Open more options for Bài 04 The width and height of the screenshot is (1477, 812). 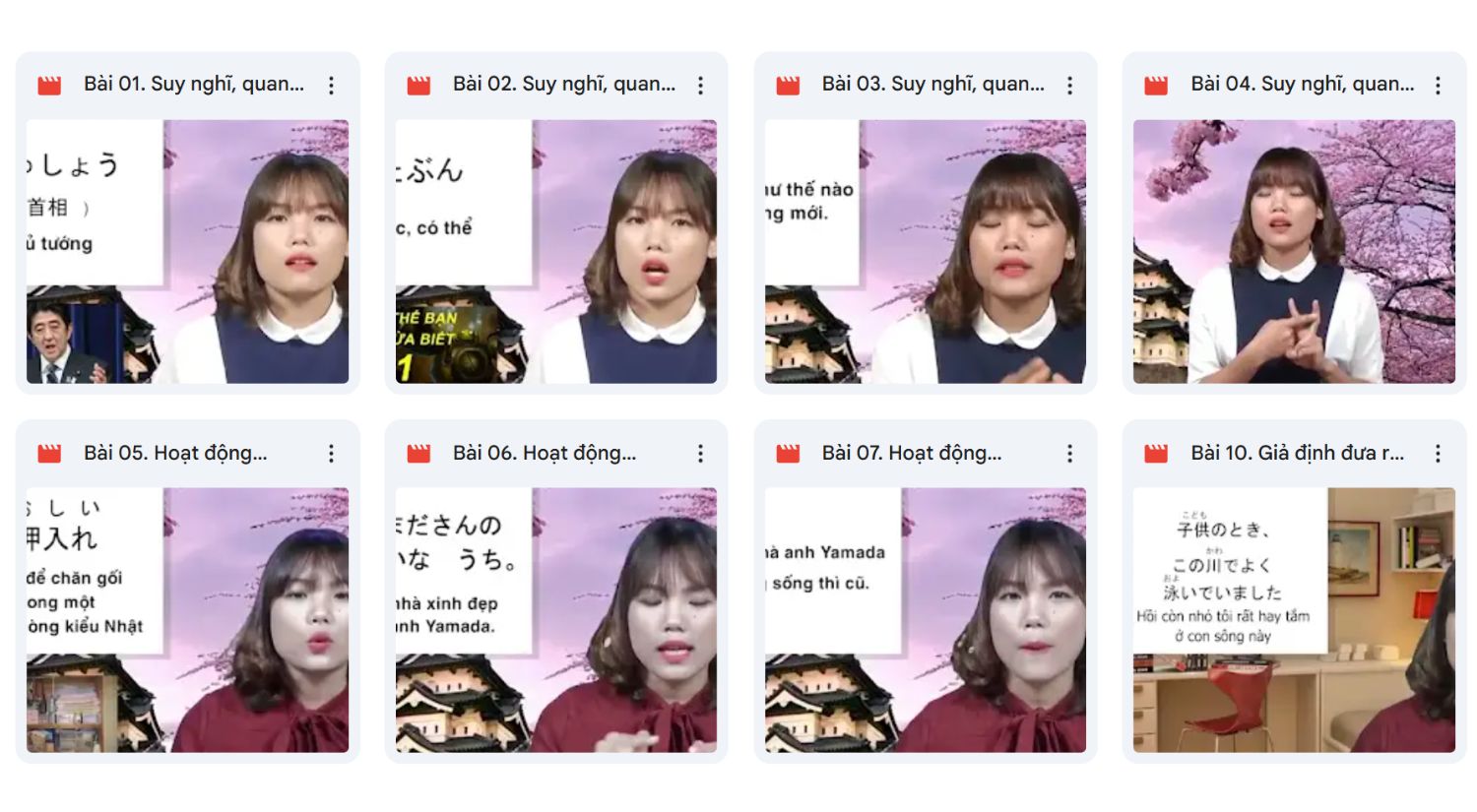coord(1439,86)
